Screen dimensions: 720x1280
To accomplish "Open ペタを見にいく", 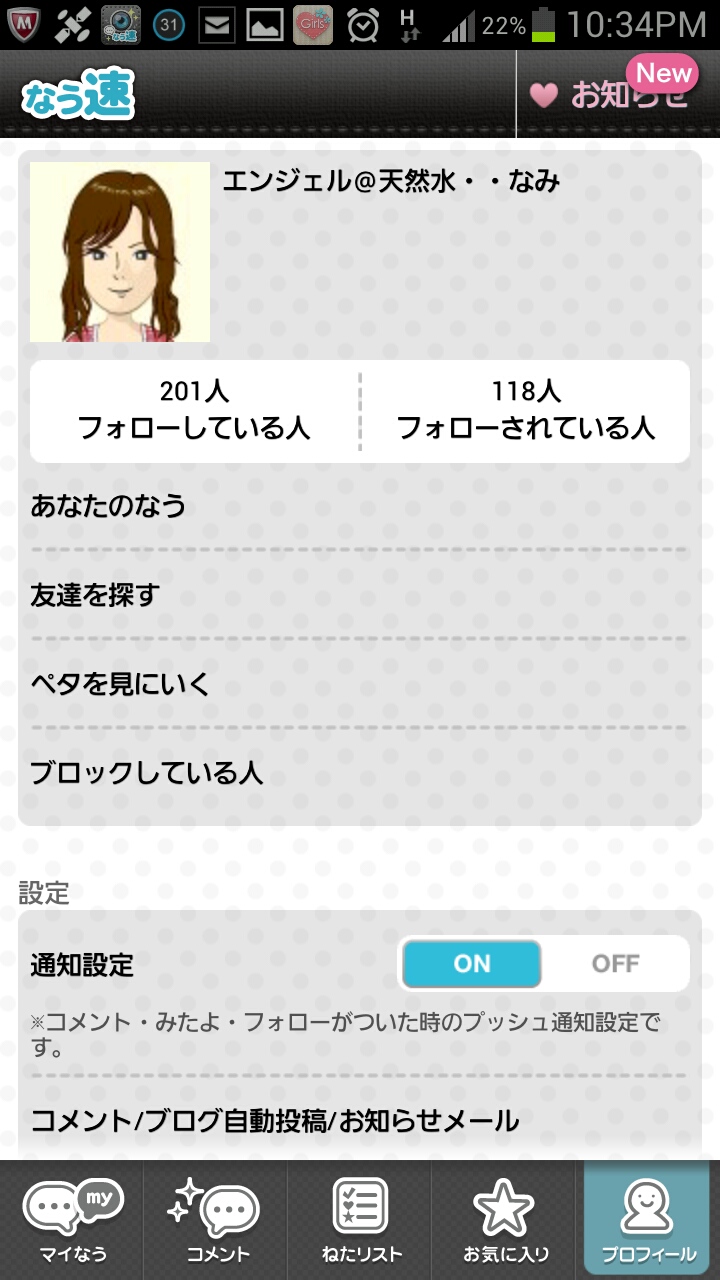I will point(360,685).
